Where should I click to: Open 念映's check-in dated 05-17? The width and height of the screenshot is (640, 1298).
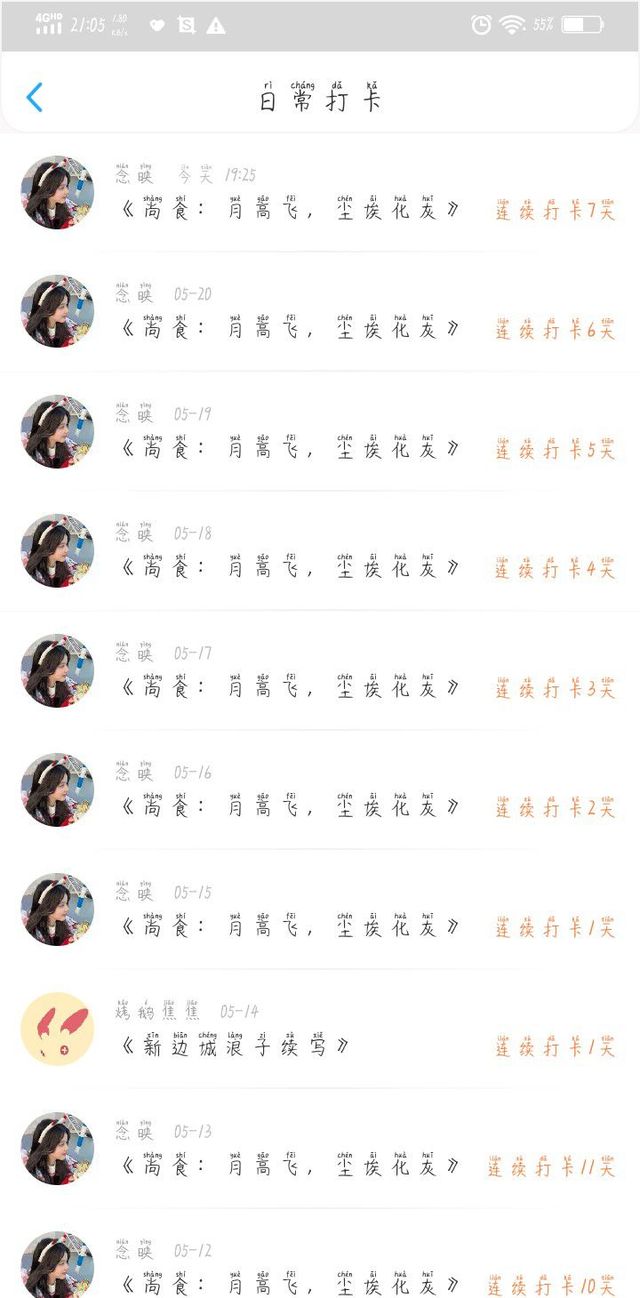point(290,688)
